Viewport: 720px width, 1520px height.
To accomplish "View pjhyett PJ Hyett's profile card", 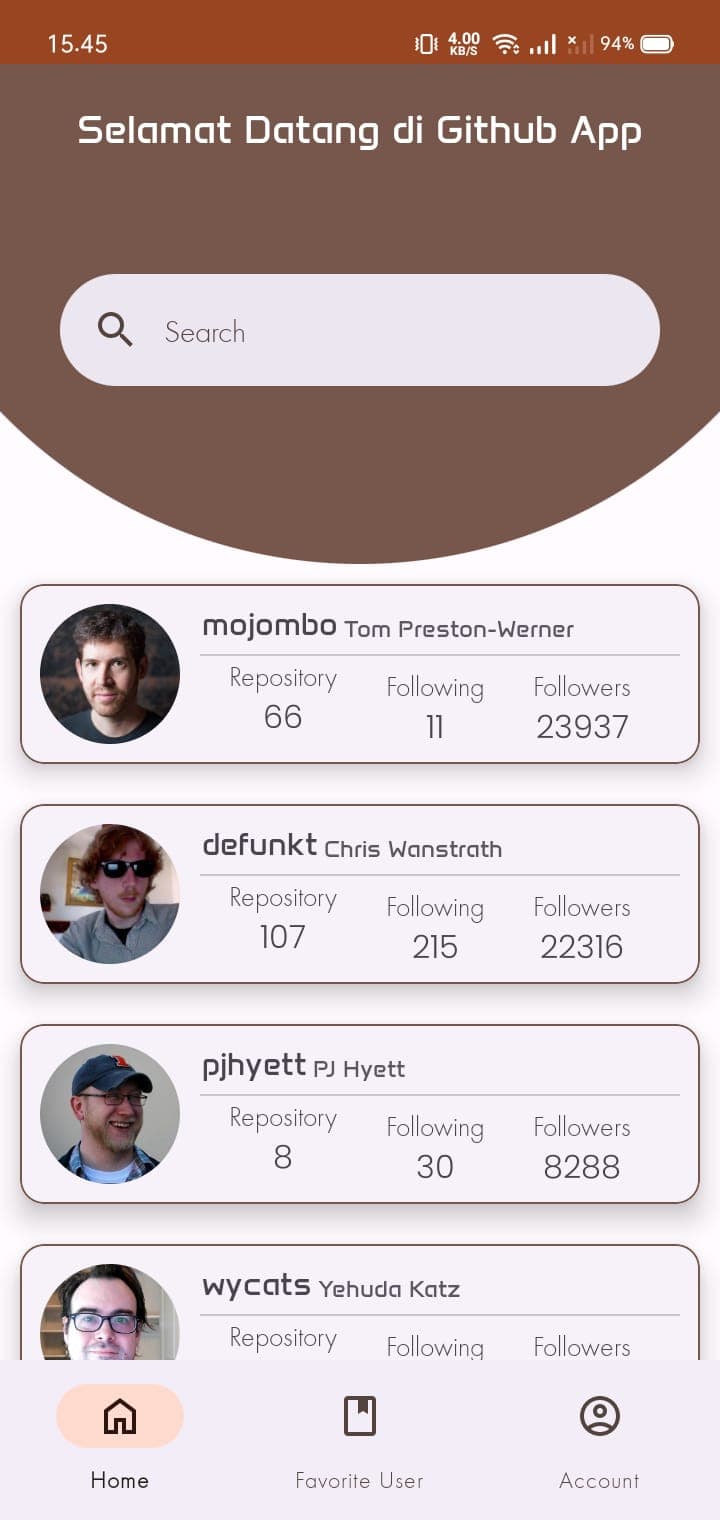I will 360,1114.
